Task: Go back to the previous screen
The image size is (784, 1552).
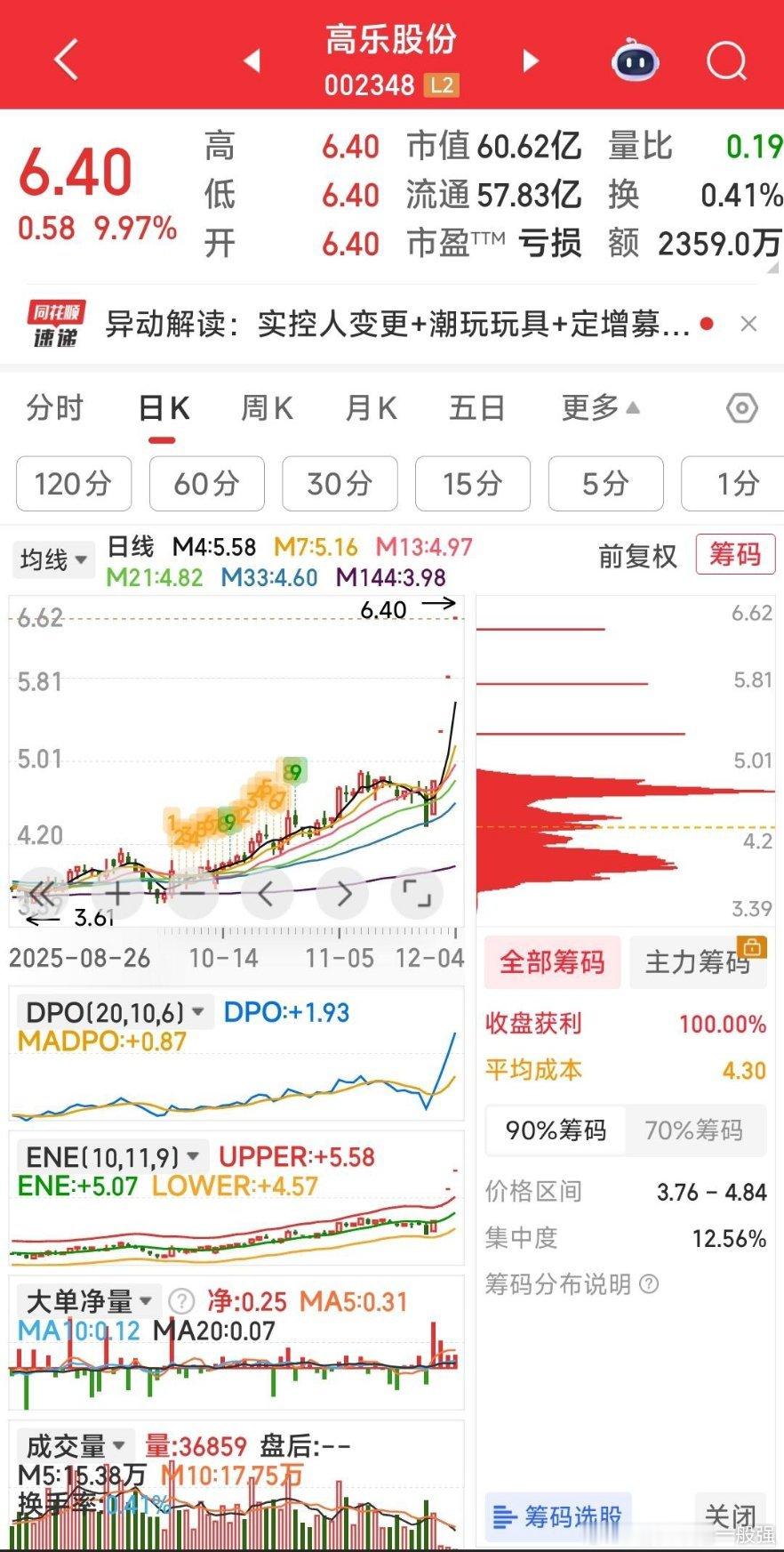Action: coord(68,60)
